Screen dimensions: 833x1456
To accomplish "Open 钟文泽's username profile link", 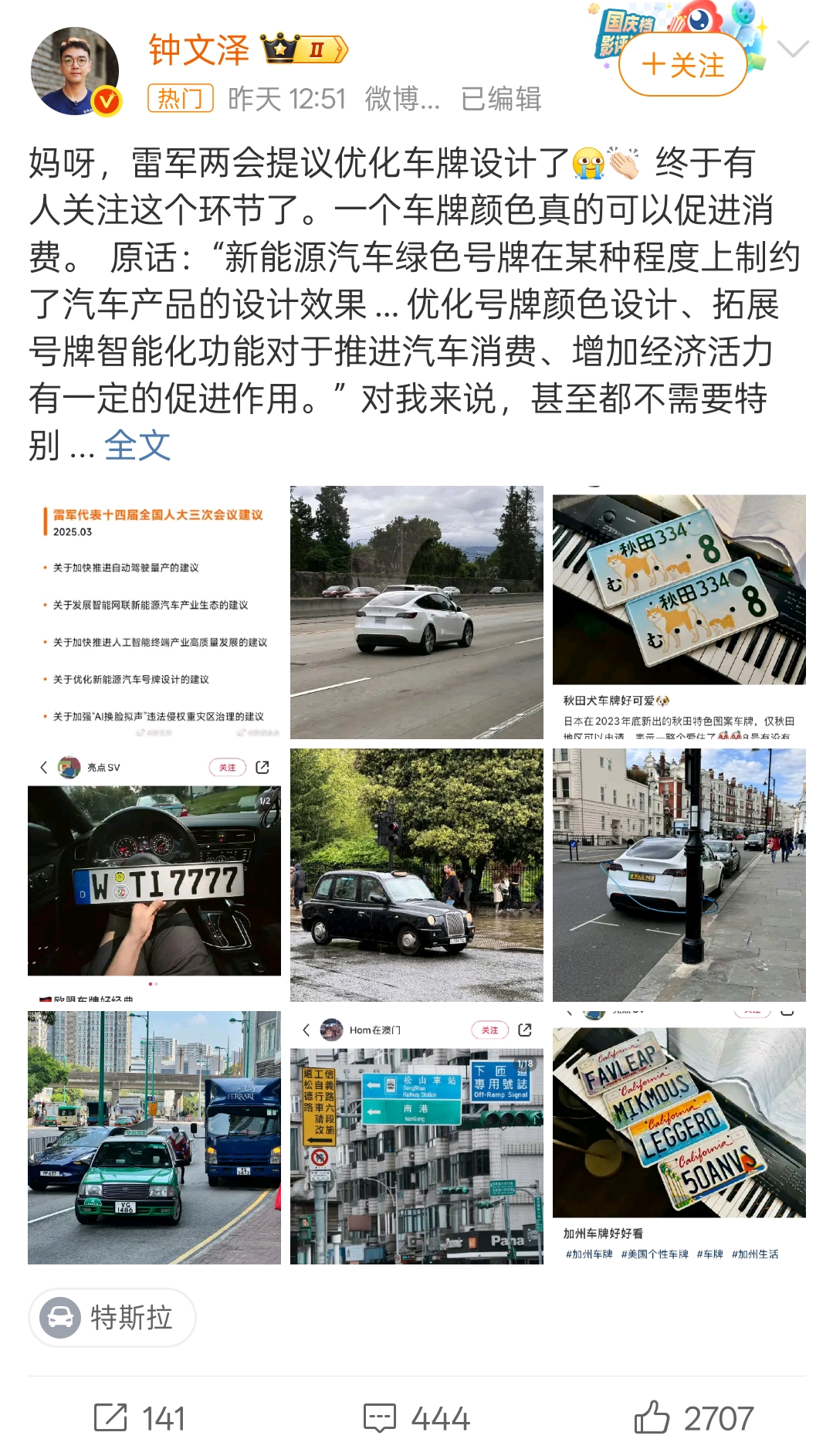I will [198, 50].
